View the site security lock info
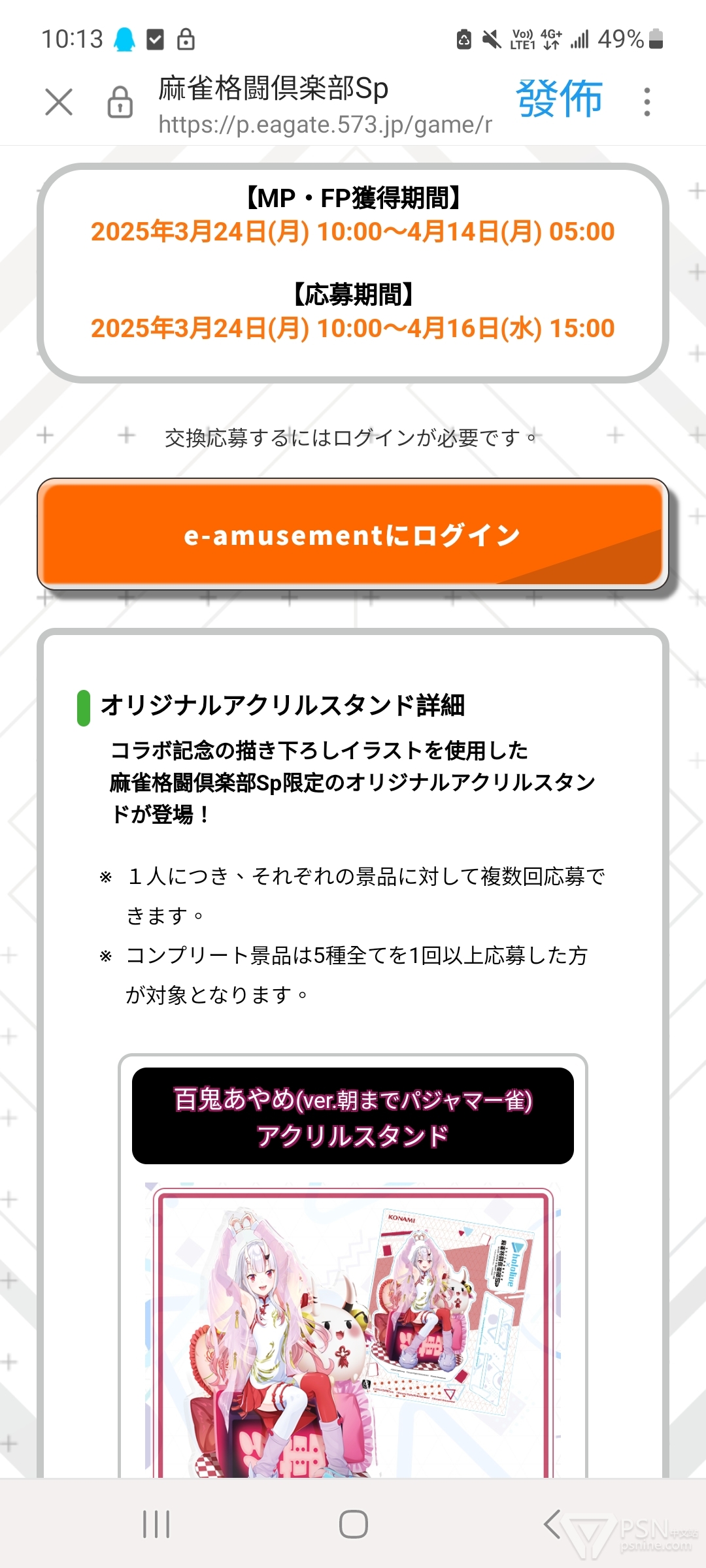Image resolution: width=706 pixels, height=1568 pixels. click(120, 102)
